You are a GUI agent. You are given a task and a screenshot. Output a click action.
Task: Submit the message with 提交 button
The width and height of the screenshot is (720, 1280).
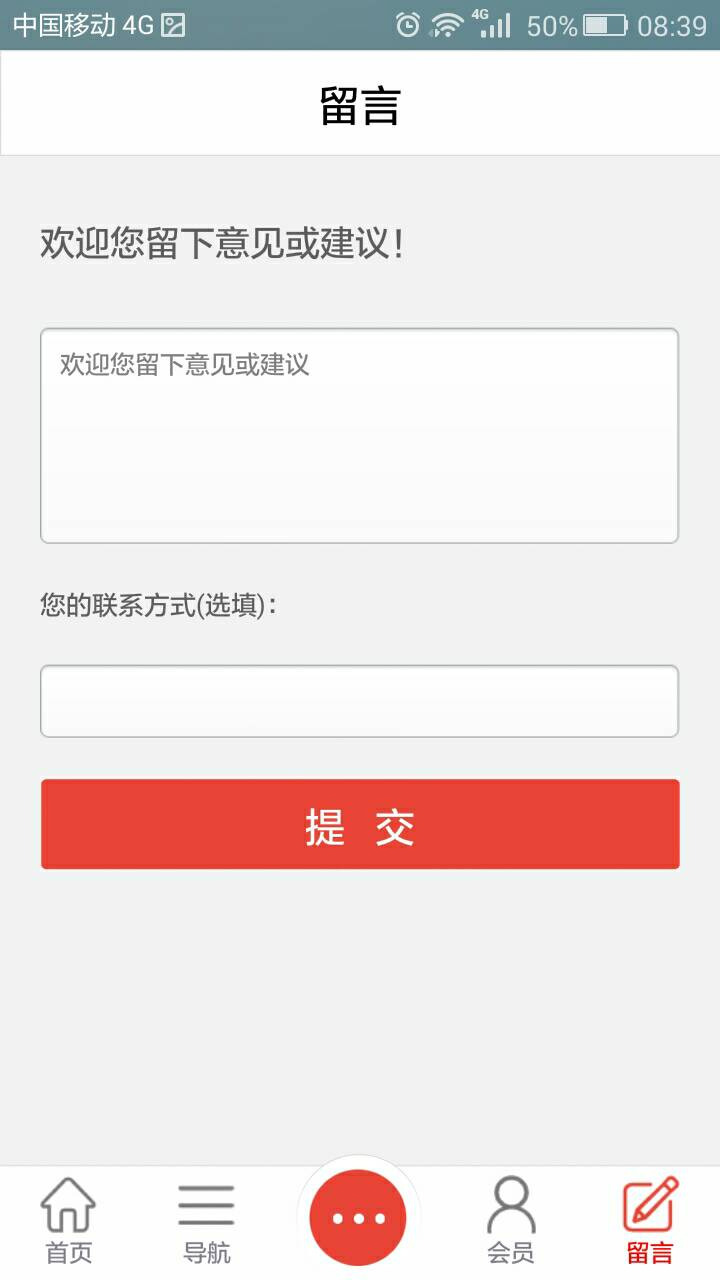[360, 824]
